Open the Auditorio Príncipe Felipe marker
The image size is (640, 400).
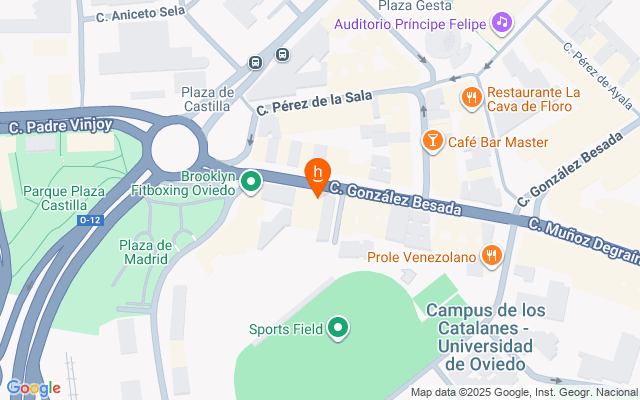502,23
